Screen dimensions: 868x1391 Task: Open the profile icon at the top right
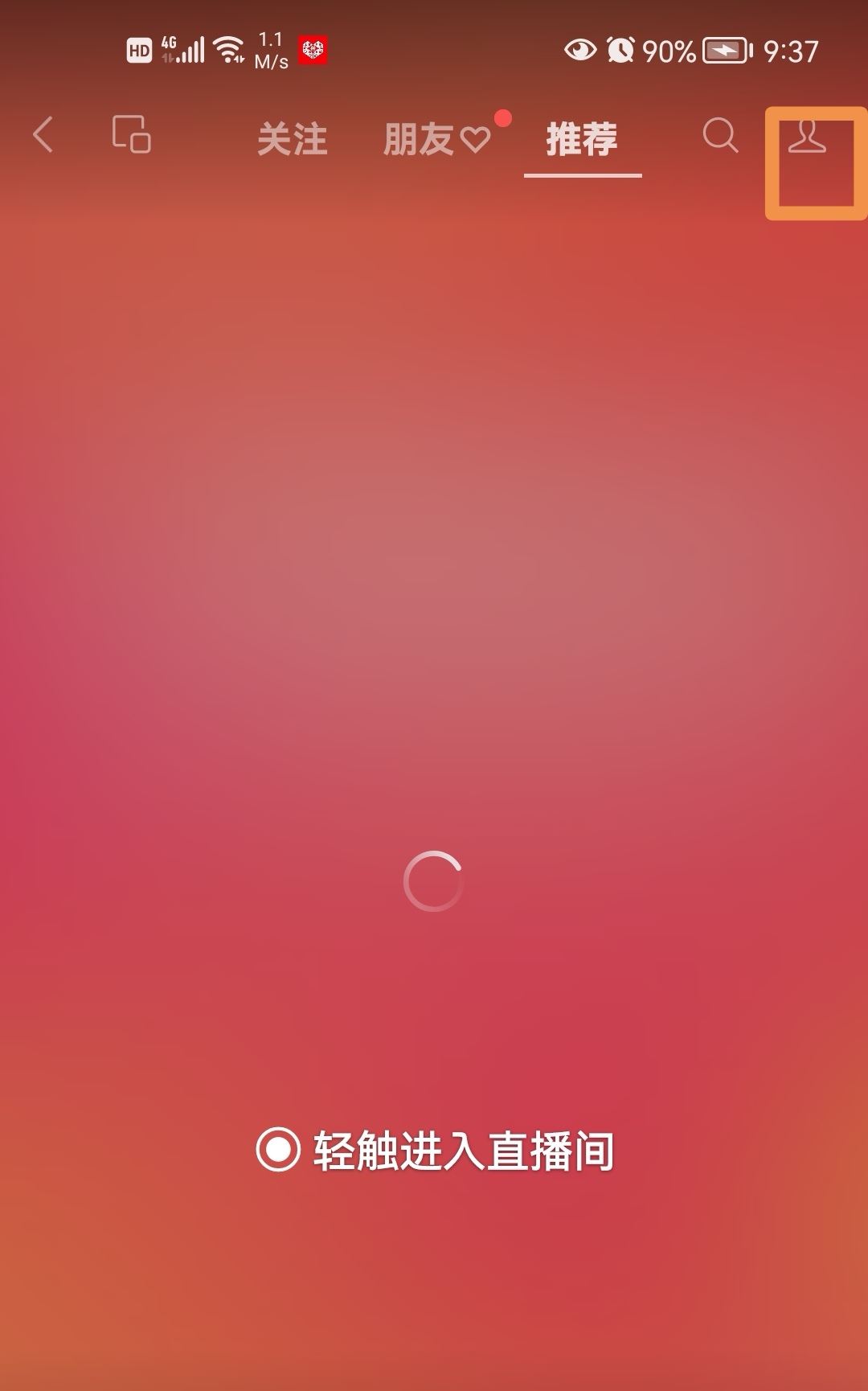click(x=808, y=135)
